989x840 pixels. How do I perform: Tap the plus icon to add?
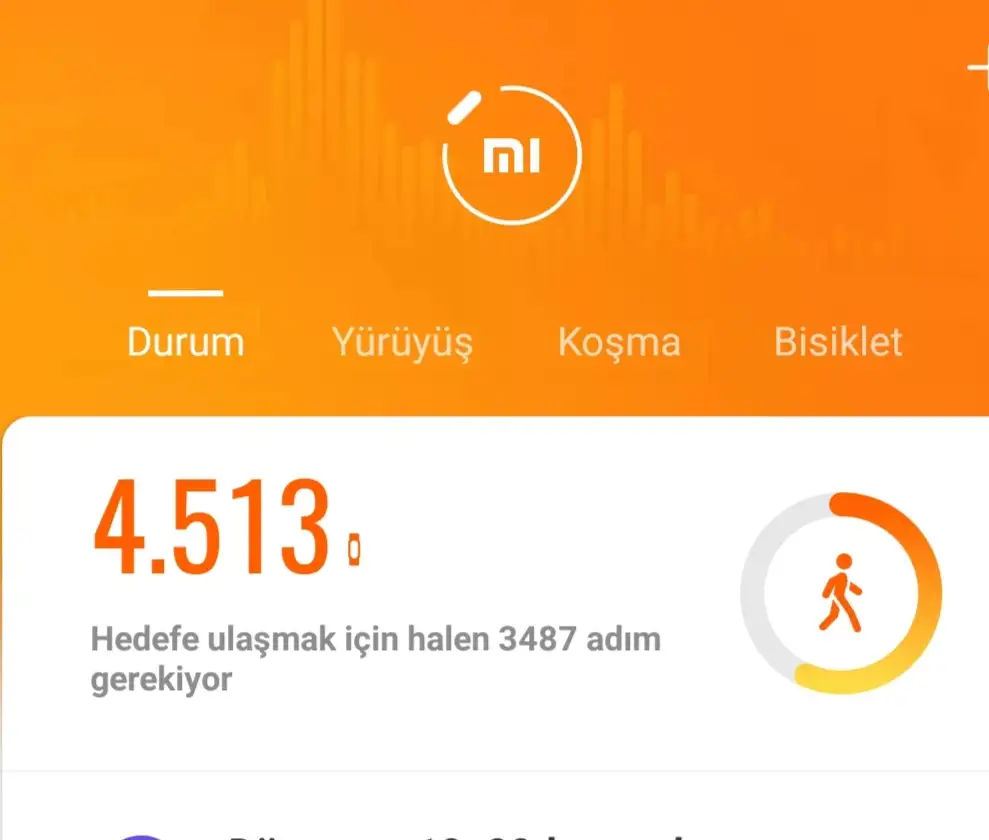pyautogui.click(x=979, y=68)
